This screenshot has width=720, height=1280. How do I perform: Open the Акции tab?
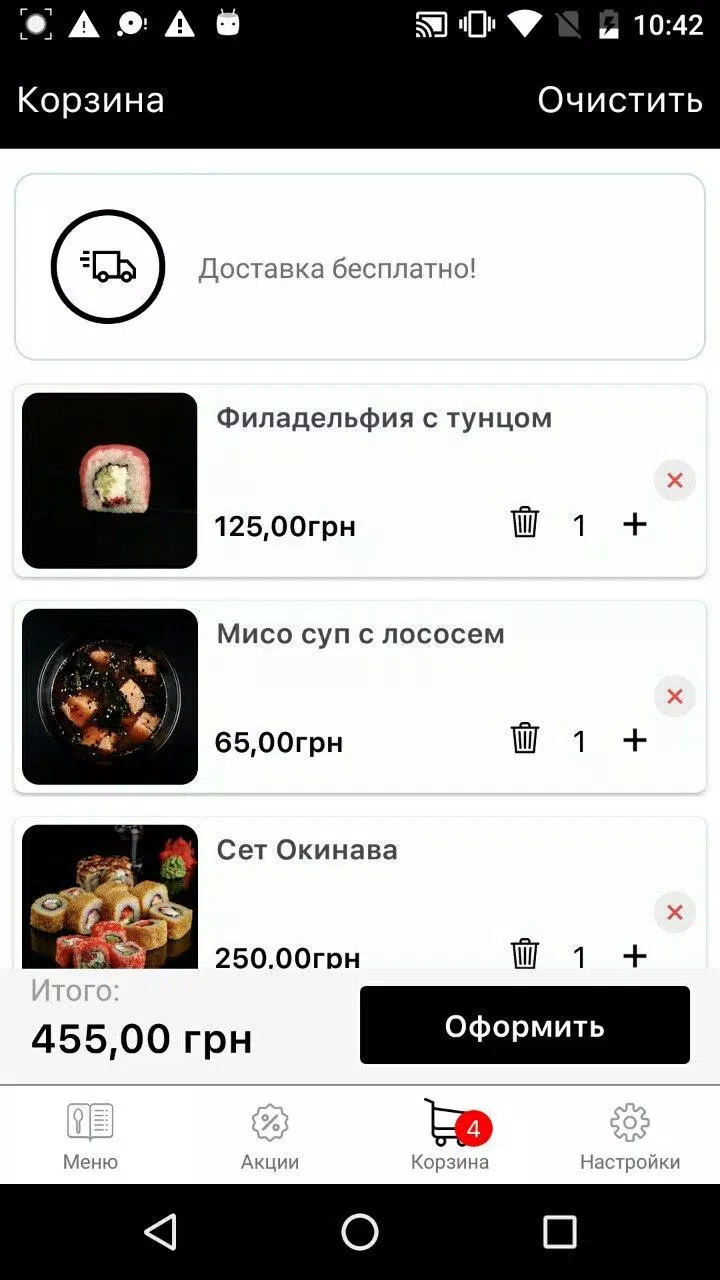pyautogui.click(x=270, y=1135)
